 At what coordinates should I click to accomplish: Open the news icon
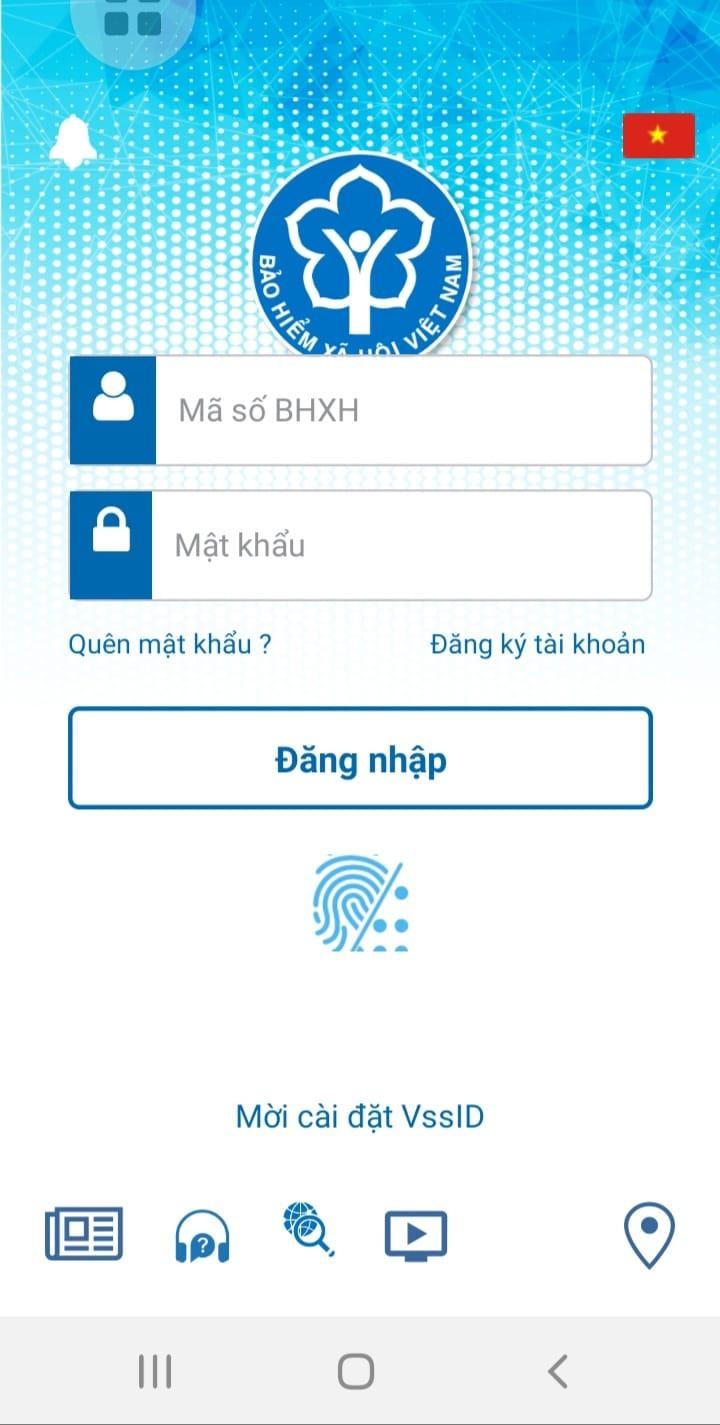click(x=84, y=1233)
